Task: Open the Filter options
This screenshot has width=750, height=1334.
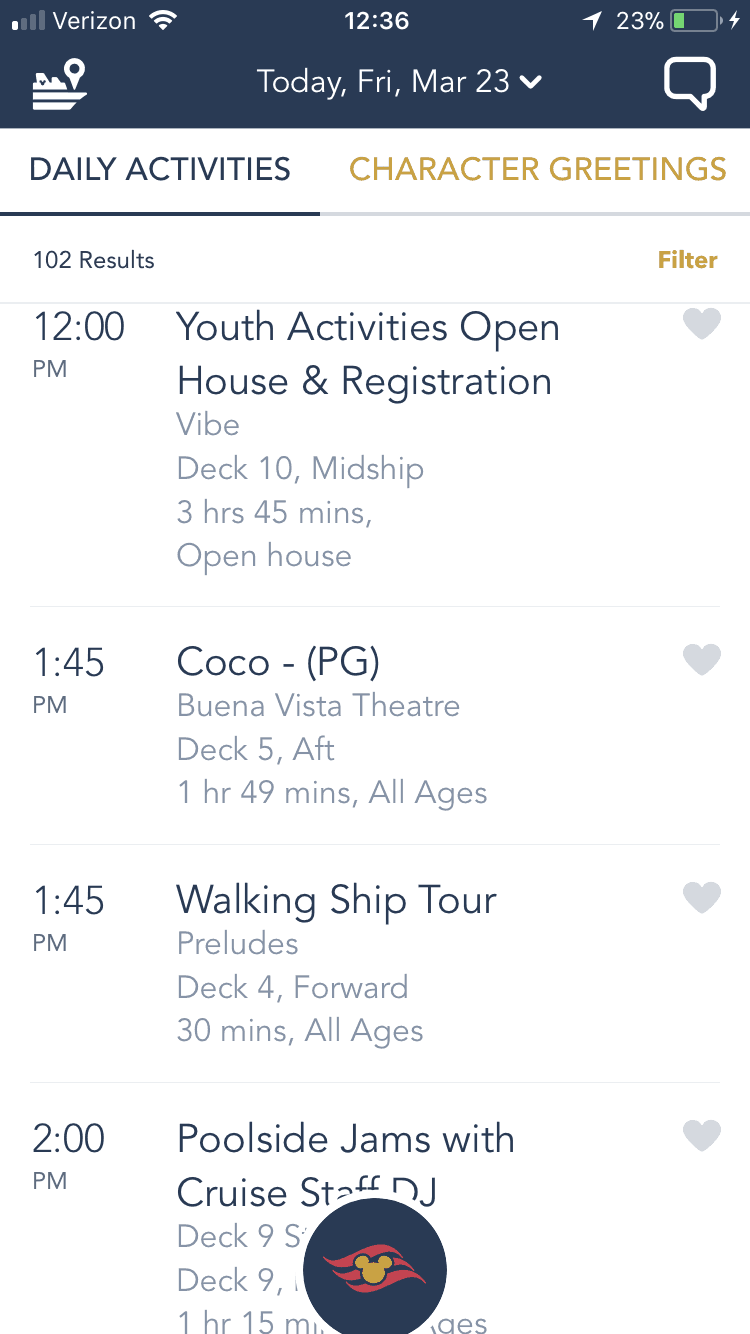Action: coord(687,260)
